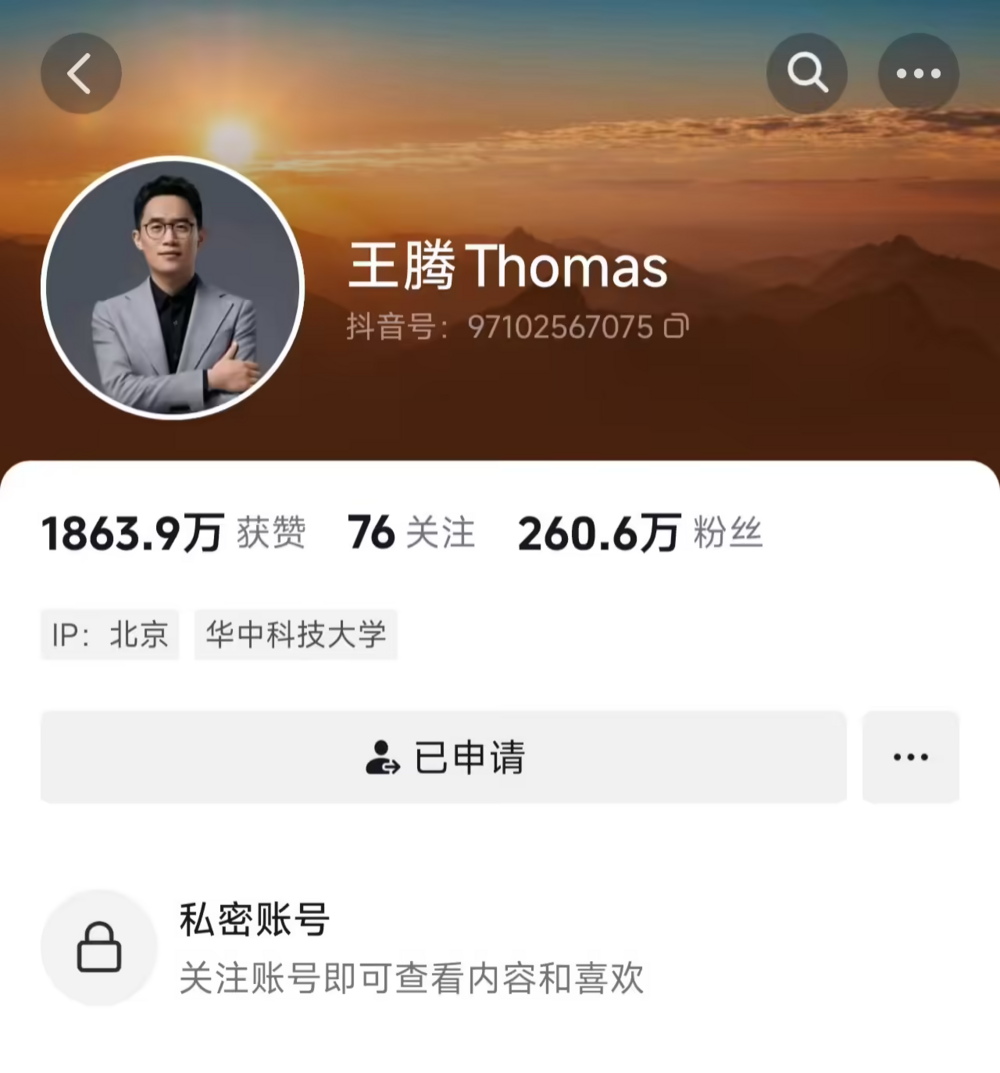Open the overflow menu in the header
Screen dimensions: 1000x1073
918,73
